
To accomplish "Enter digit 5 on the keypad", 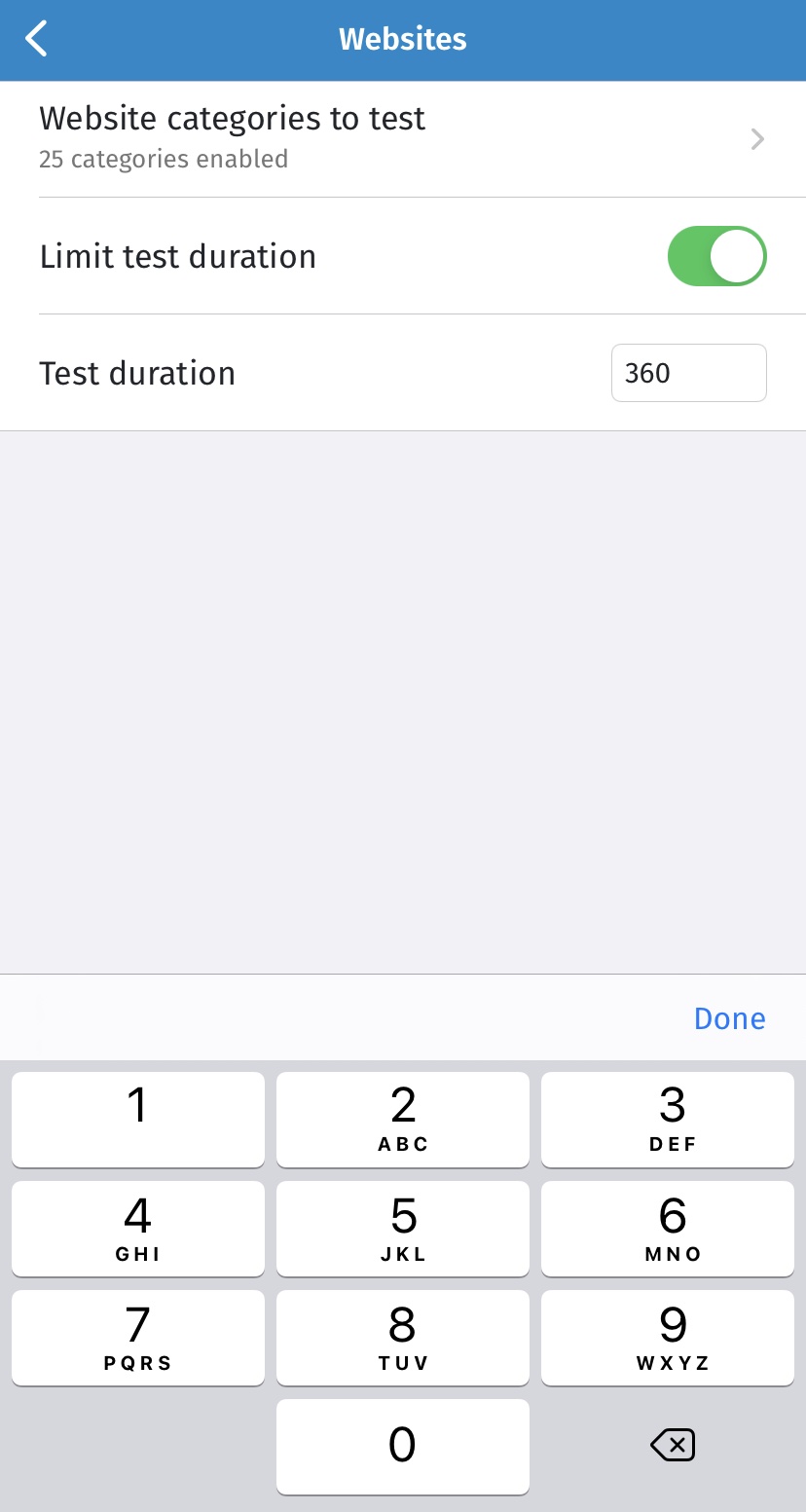I will click(x=403, y=1228).
